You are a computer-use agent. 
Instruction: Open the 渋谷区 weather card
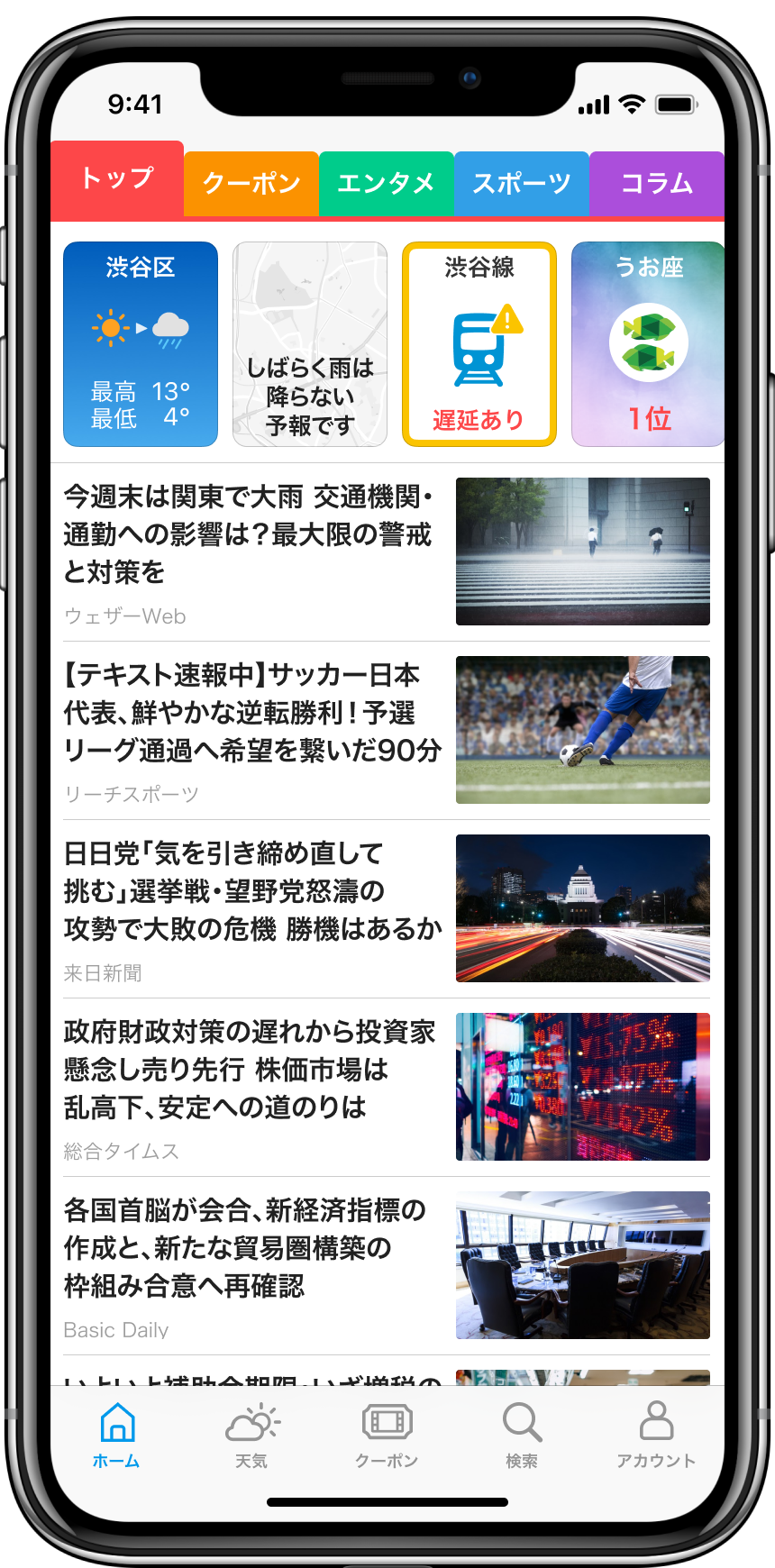[141, 344]
